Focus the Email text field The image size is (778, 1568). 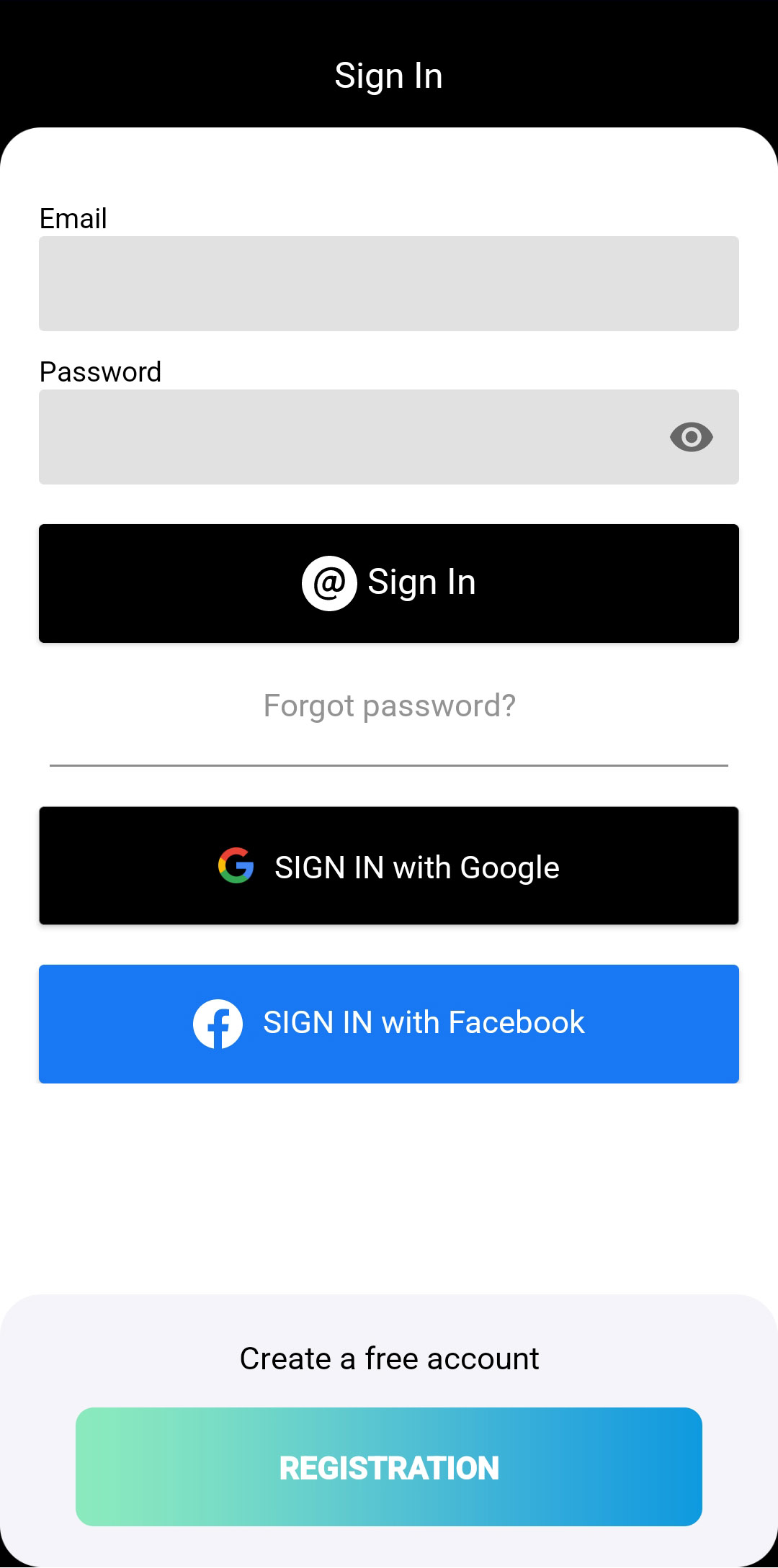pyautogui.click(x=389, y=284)
